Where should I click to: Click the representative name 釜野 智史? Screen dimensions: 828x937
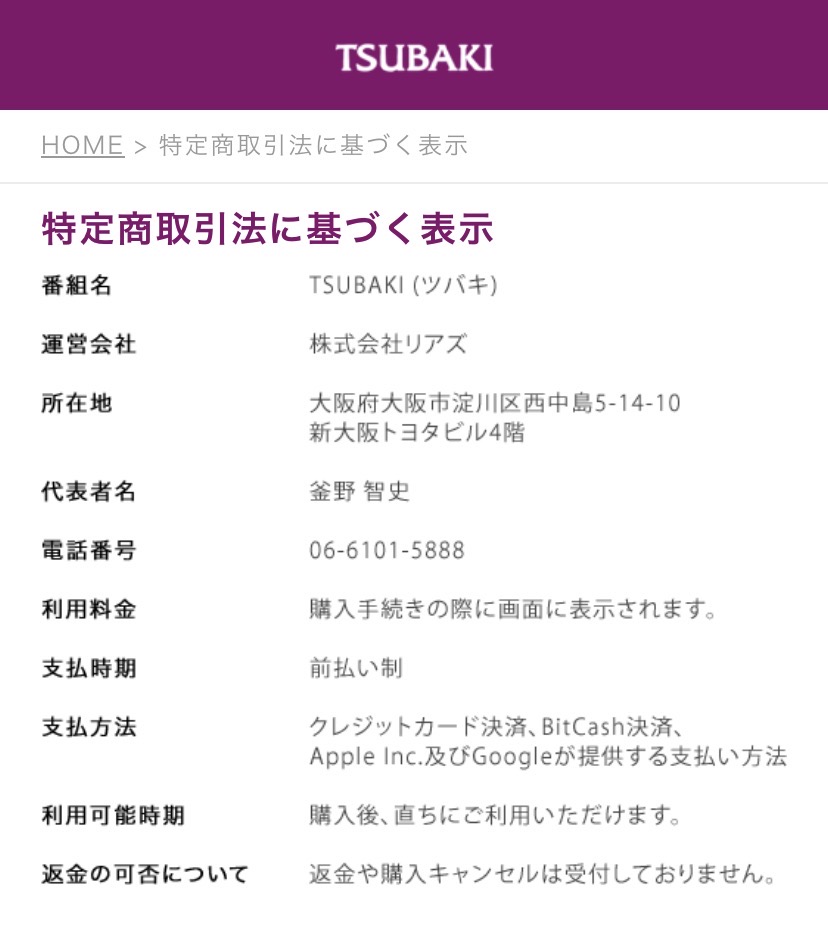click(360, 492)
